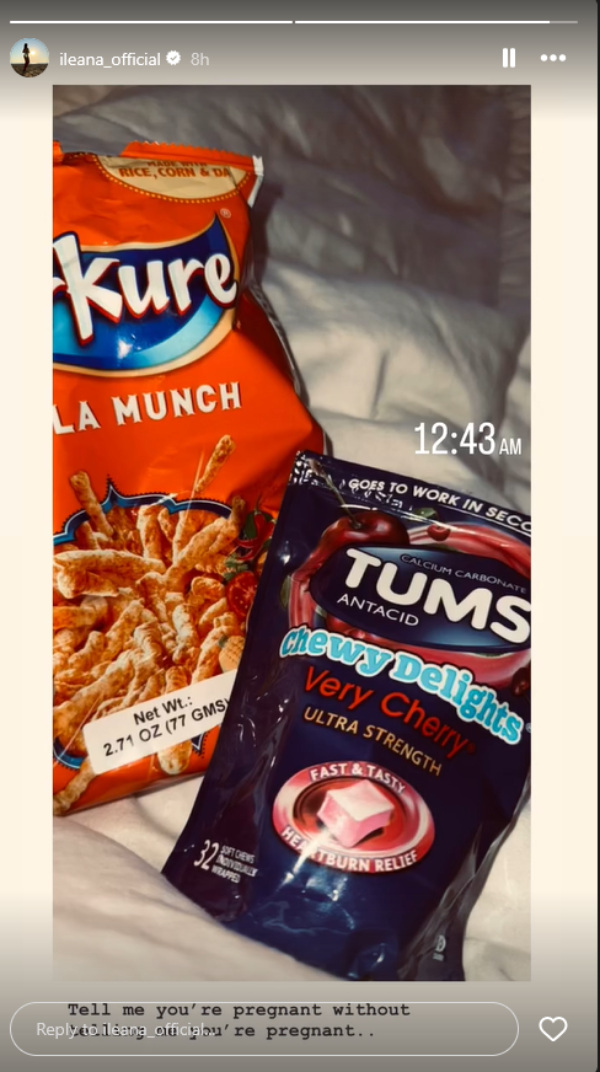Tap the reply to ileana_official field

(x=264, y=1028)
